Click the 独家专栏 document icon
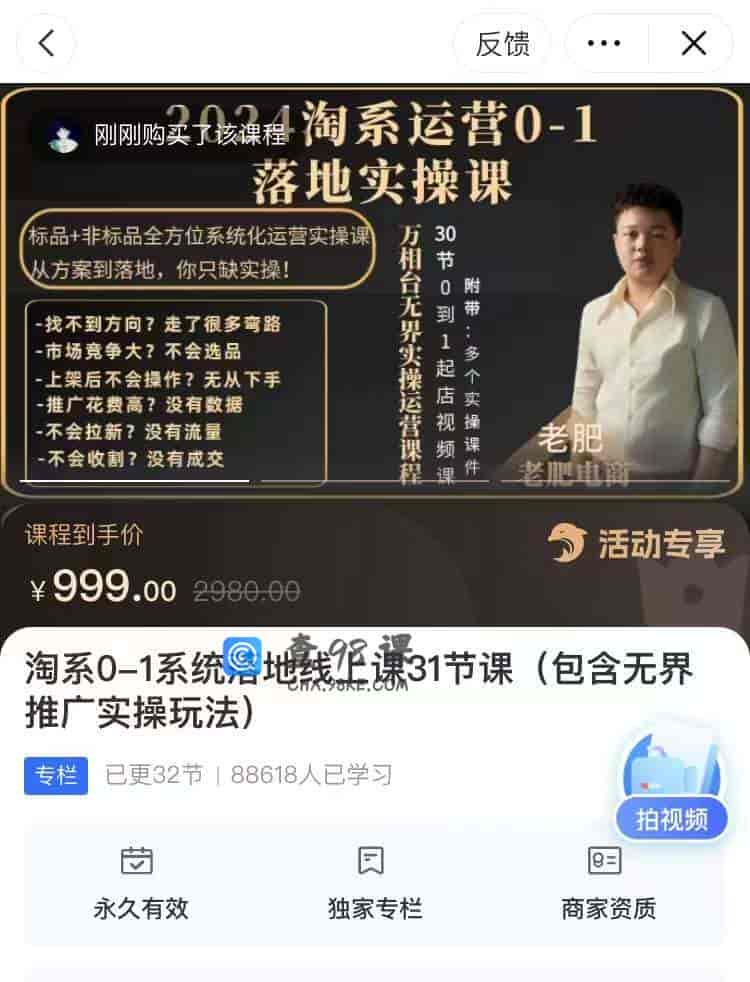Viewport: 750px width, 982px height. point(373,862)
